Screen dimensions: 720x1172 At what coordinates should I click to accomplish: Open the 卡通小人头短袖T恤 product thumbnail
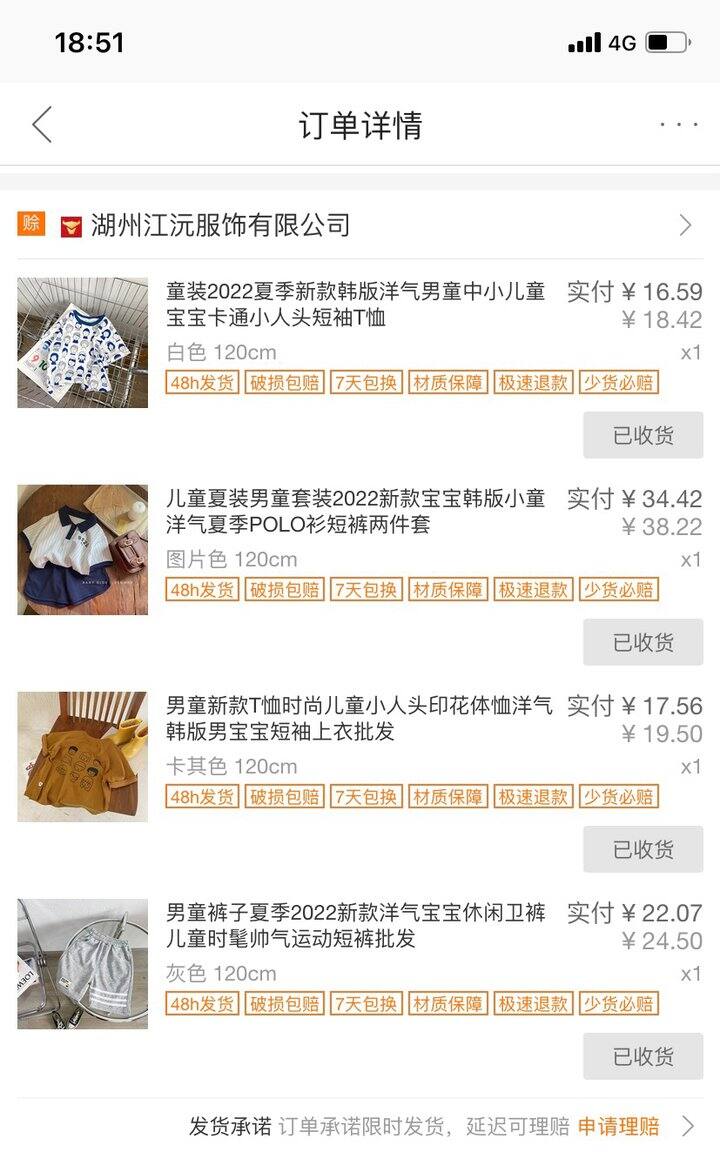[x=82, y=342]
